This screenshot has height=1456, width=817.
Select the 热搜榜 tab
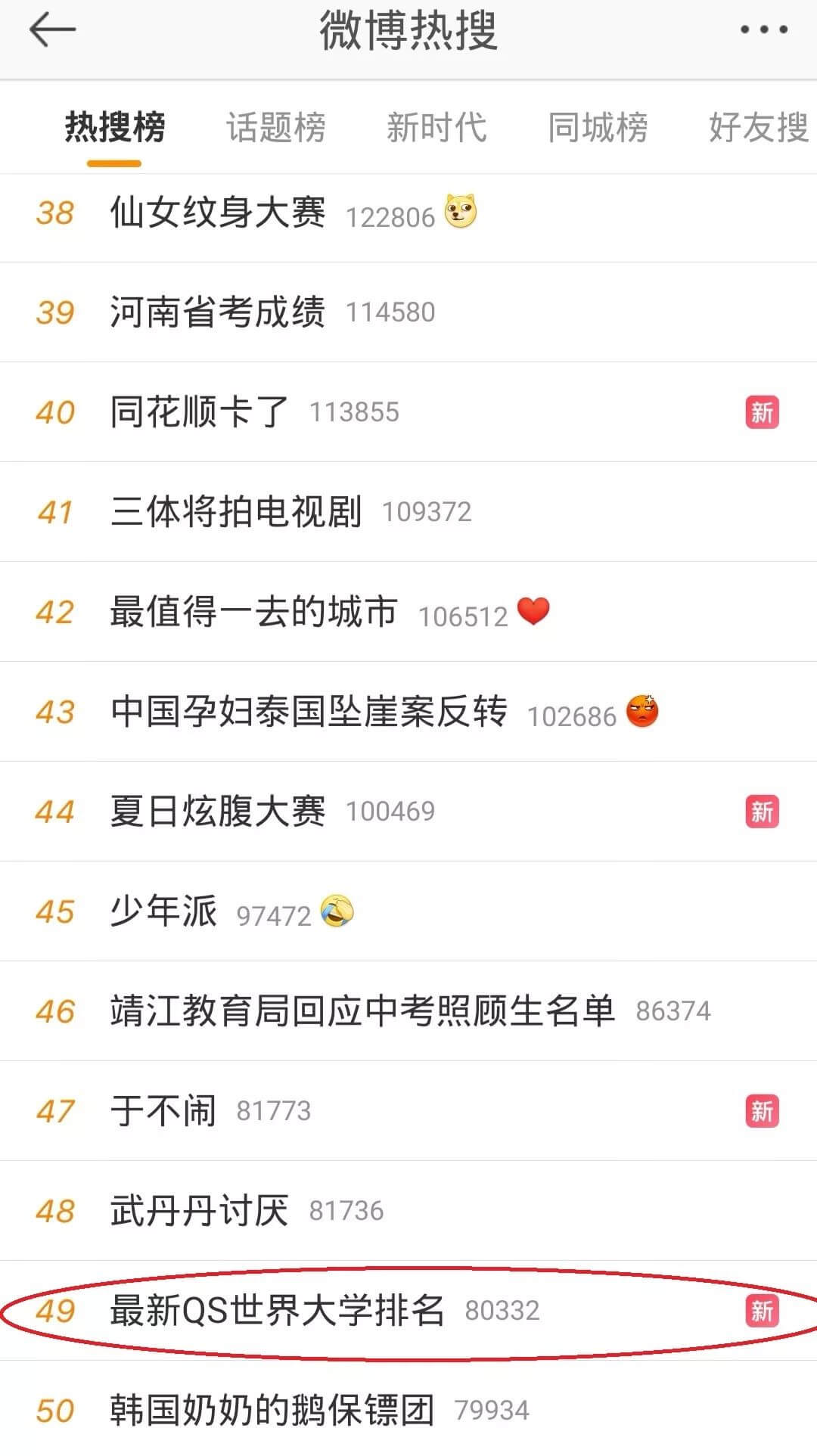tap(114, 127)
